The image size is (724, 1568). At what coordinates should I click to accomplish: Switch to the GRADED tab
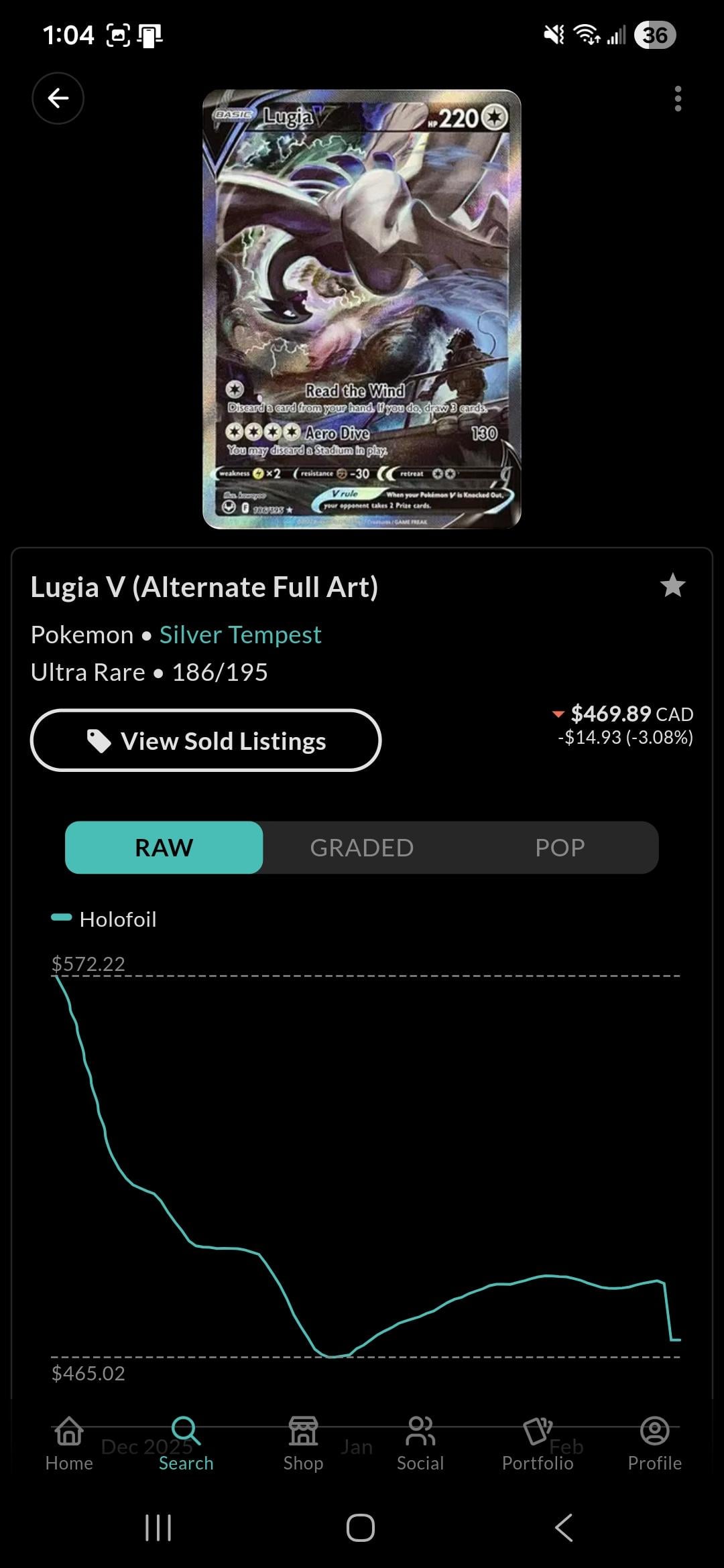tap(362, 848)
